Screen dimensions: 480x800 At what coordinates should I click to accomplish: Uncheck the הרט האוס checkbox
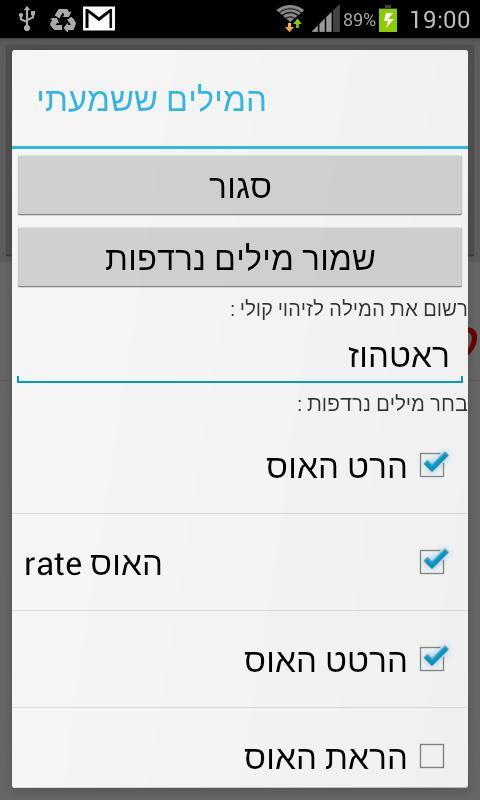point(433,465)
